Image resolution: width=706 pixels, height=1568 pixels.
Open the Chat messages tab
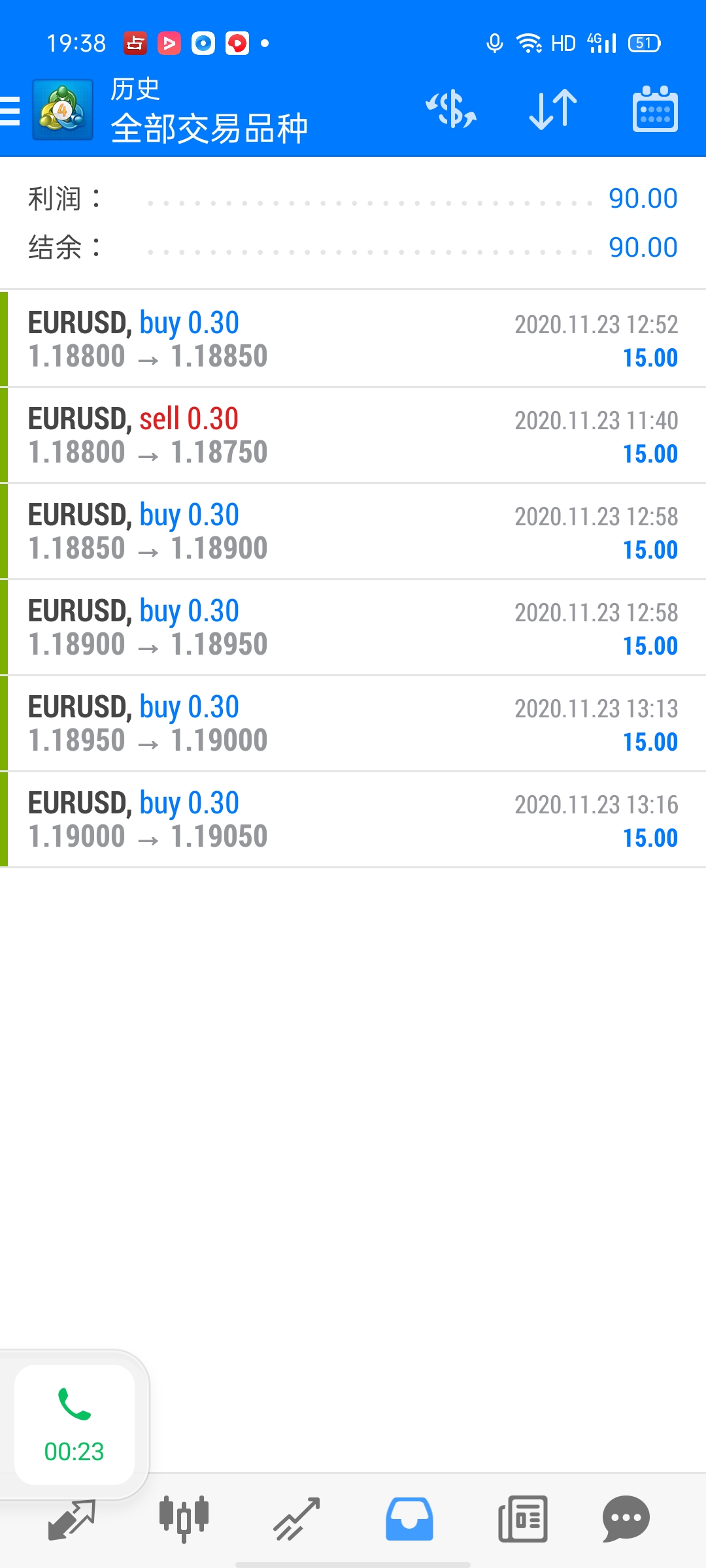coord(626,1519)
